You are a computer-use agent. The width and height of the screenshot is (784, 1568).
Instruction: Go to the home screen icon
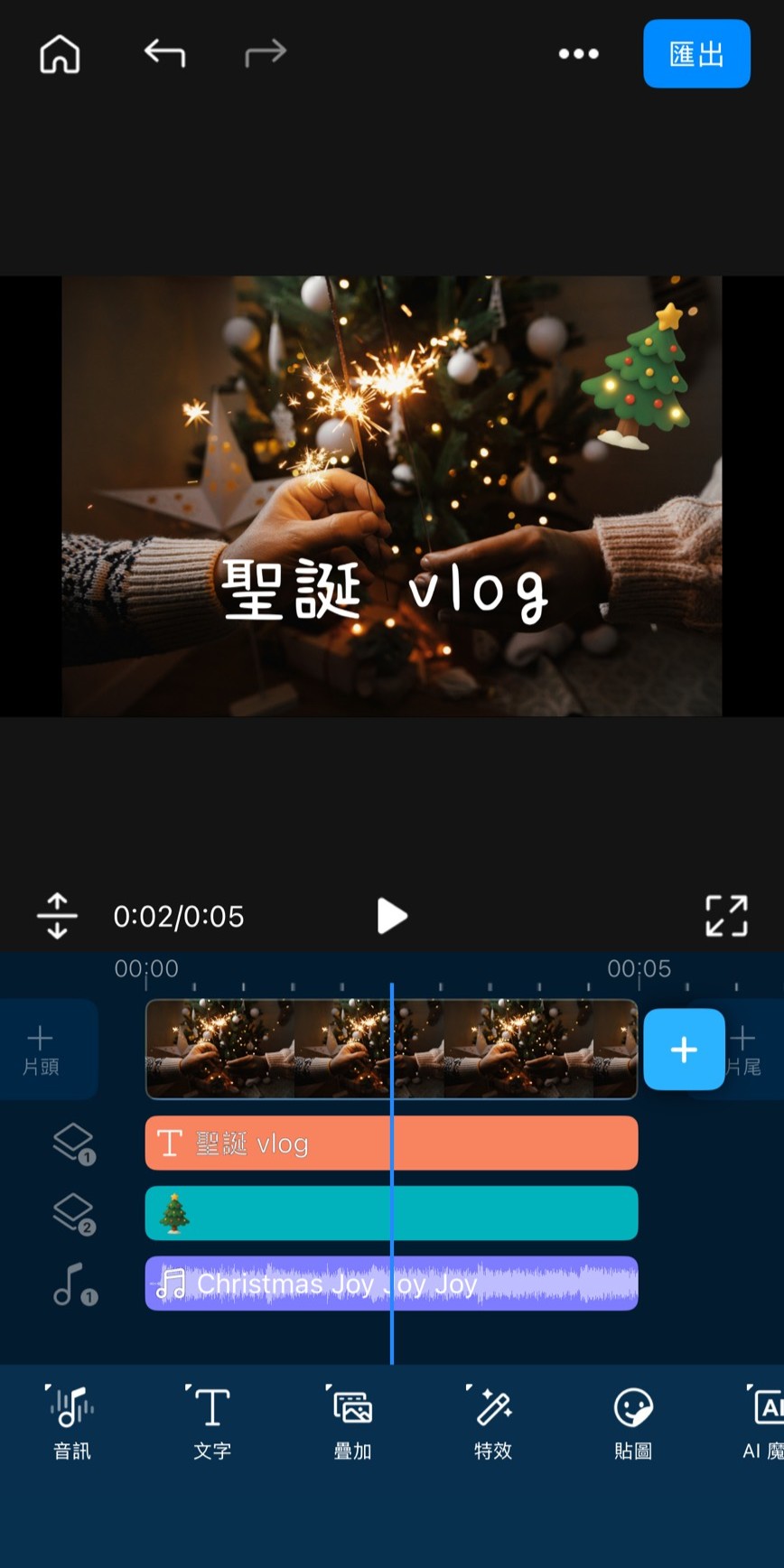(60, 54)
